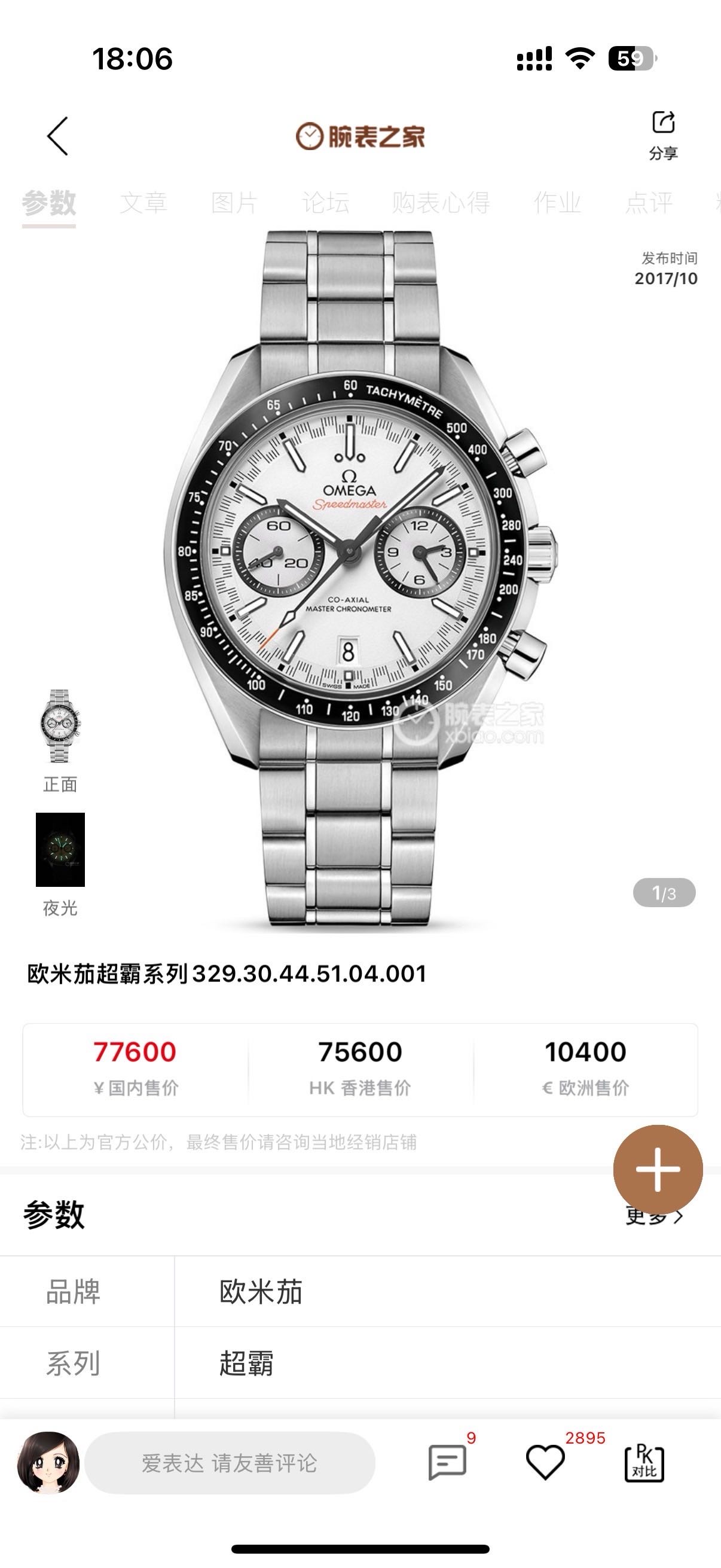Viewport: 721px width, 1568px height.
Task: Switch to the 点评 tab
Action: point(649,203)
